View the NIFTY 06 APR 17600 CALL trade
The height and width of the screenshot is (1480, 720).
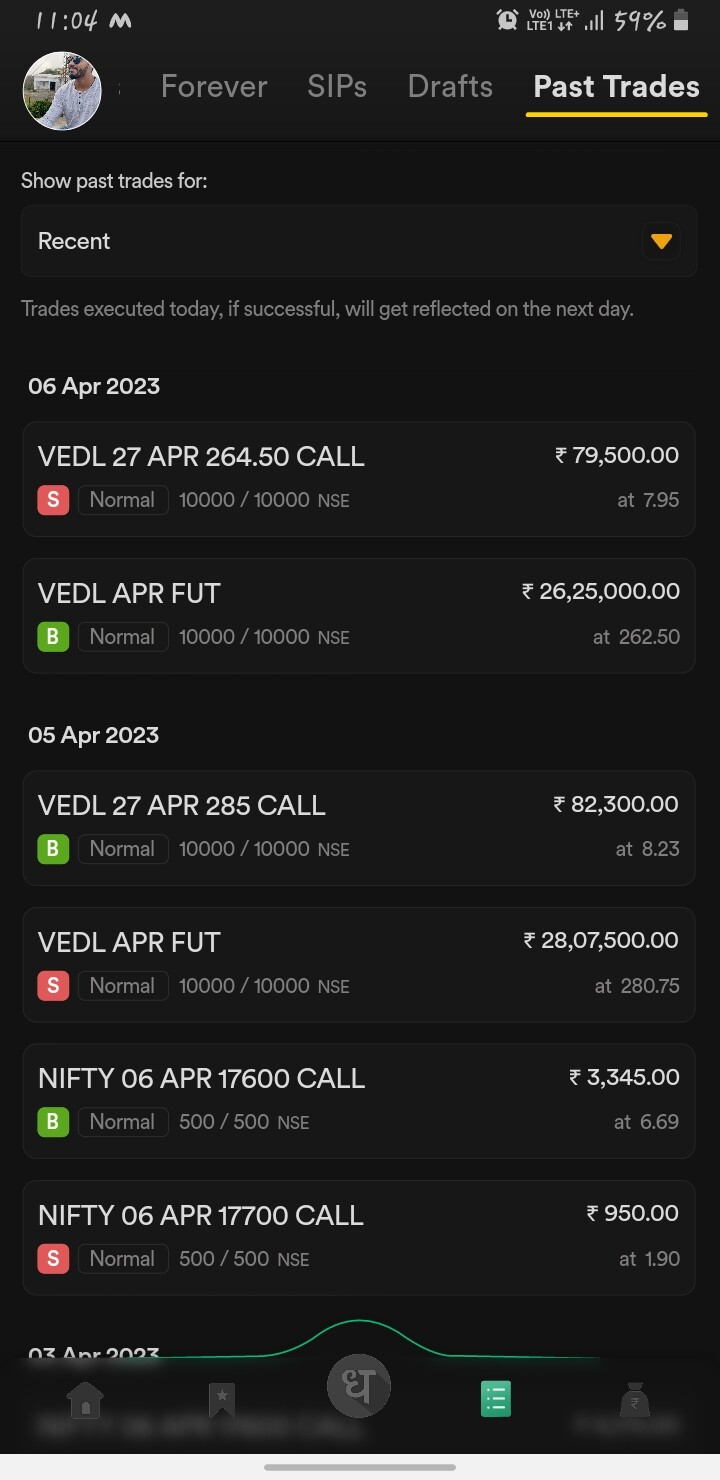(x=359, y=1101)
